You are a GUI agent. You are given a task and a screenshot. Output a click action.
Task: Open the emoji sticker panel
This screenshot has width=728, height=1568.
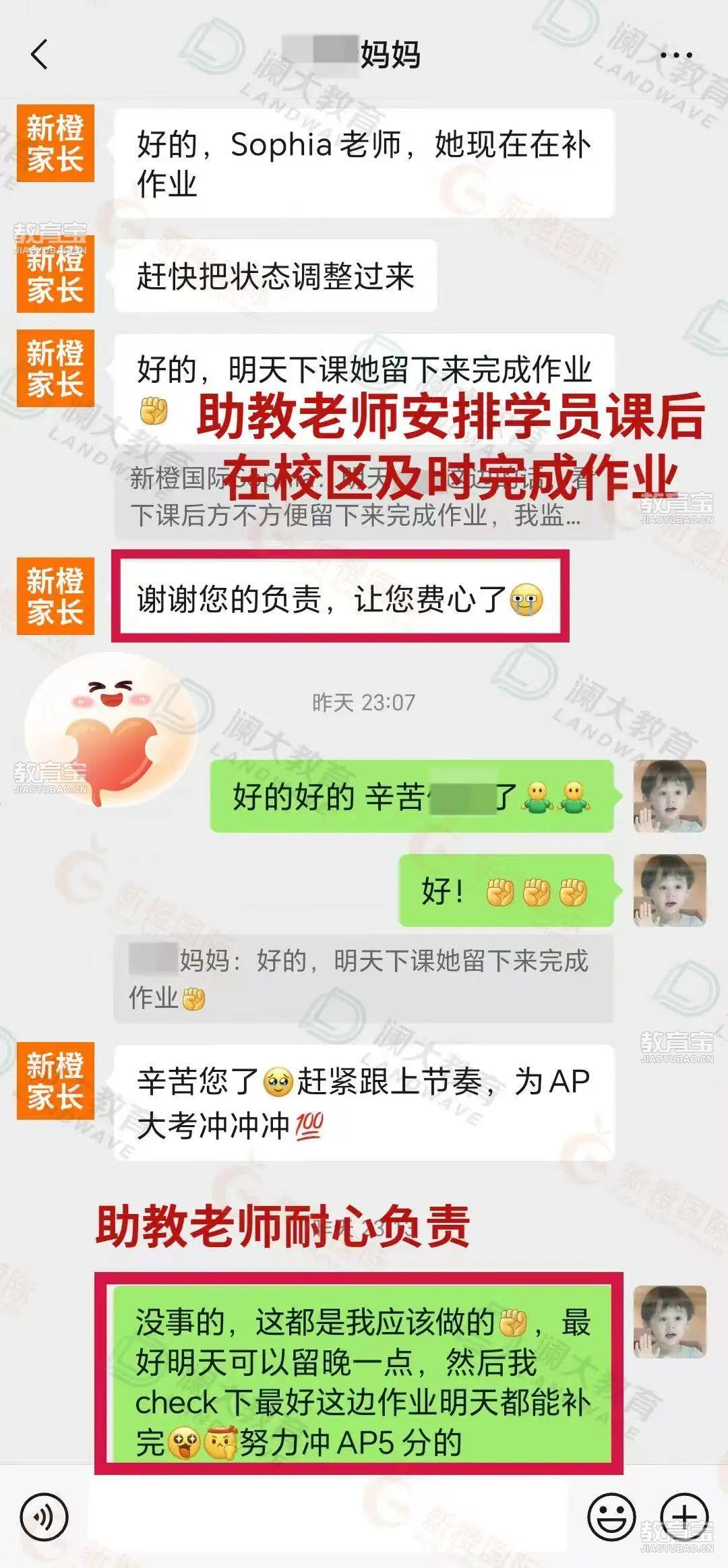(611, 1517)
